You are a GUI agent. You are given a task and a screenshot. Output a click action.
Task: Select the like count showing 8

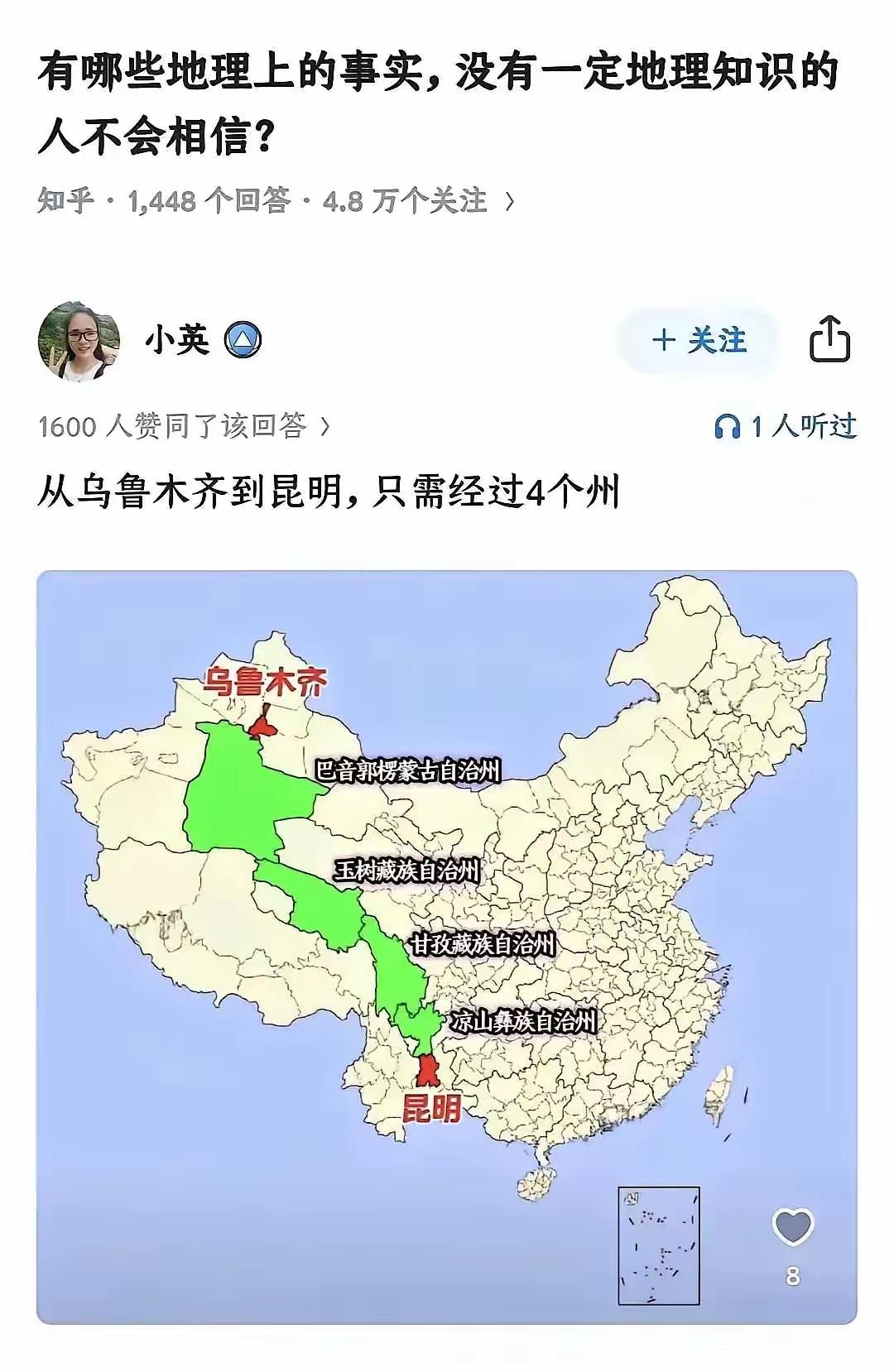795,1274
